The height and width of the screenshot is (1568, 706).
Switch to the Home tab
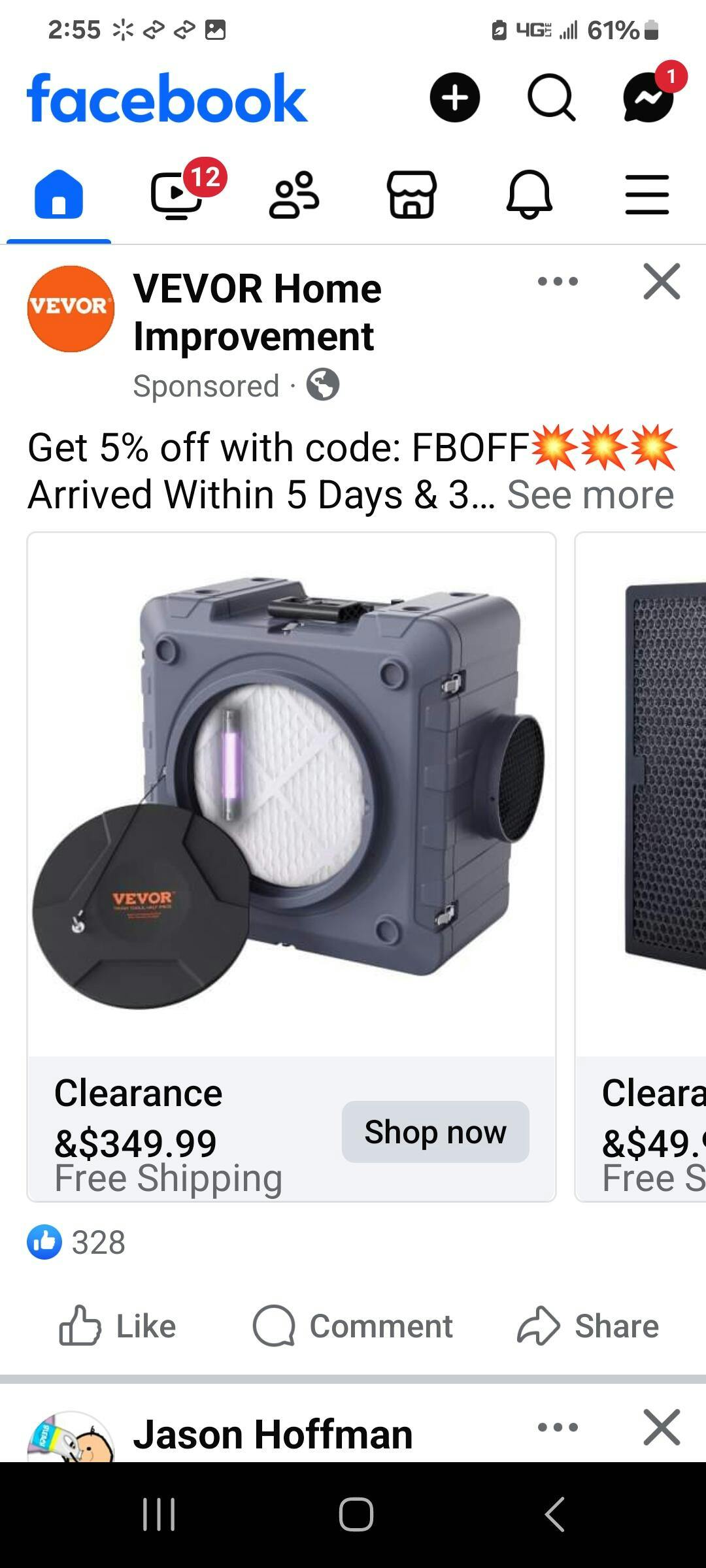tap(59, 194)
